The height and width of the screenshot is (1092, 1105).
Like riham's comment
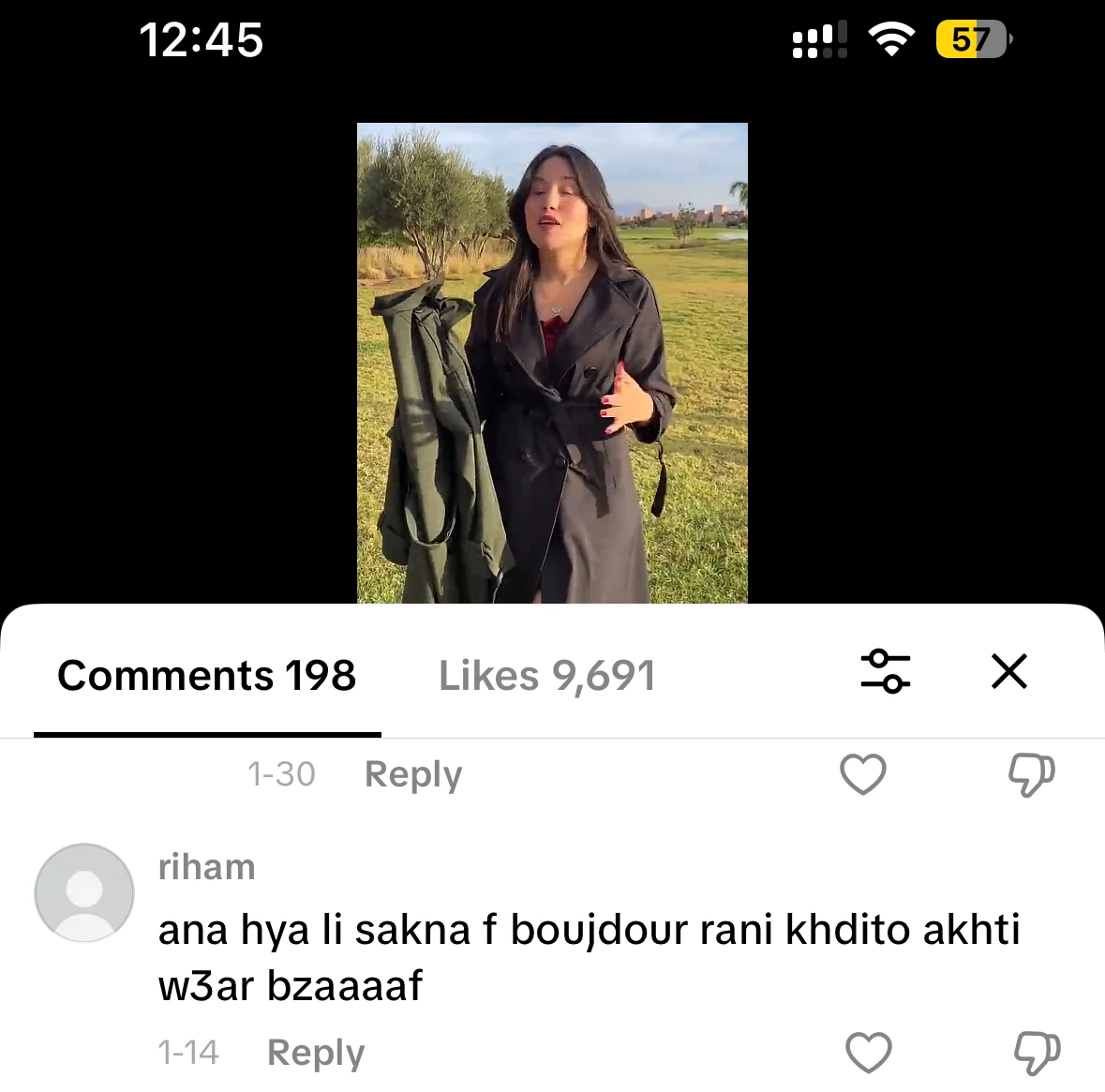(x=868, y=1053)
